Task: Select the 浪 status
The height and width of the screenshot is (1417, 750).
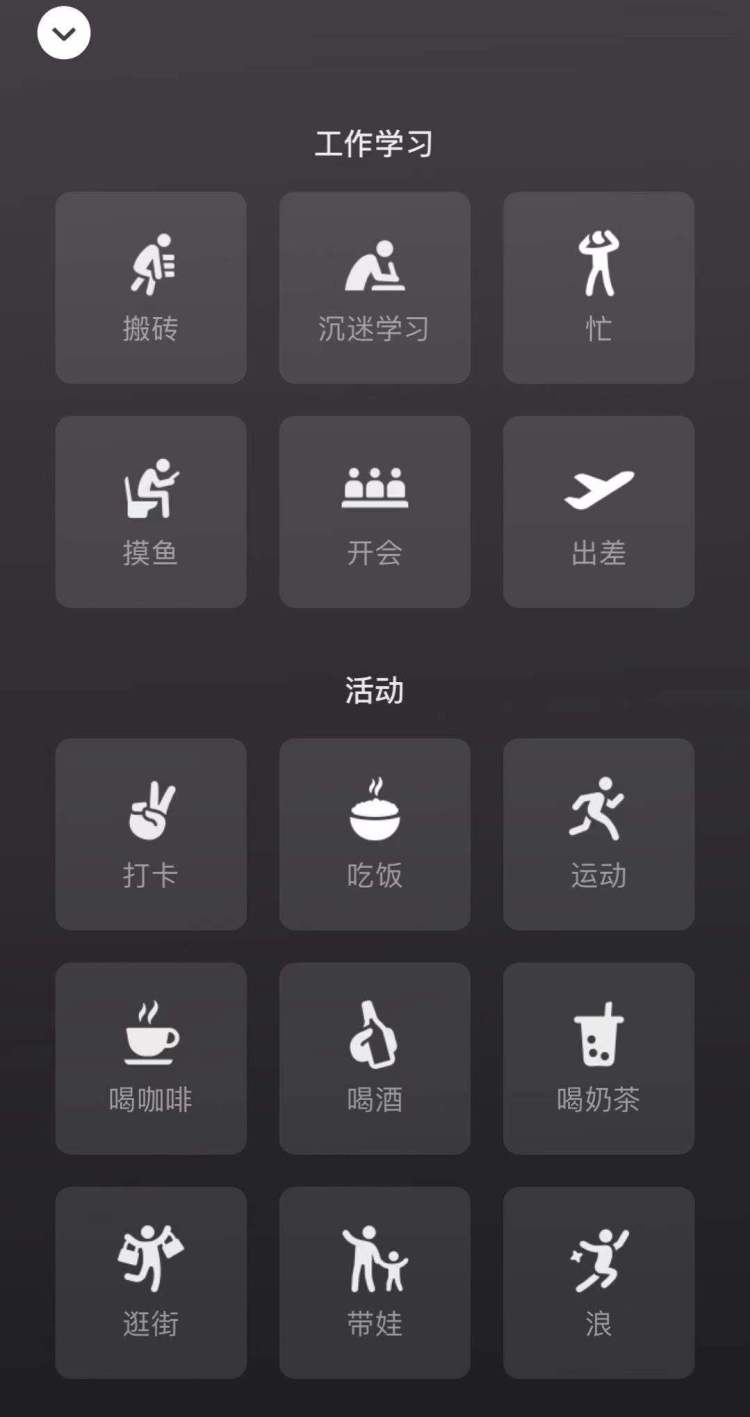Action: tap(598, 1282)
